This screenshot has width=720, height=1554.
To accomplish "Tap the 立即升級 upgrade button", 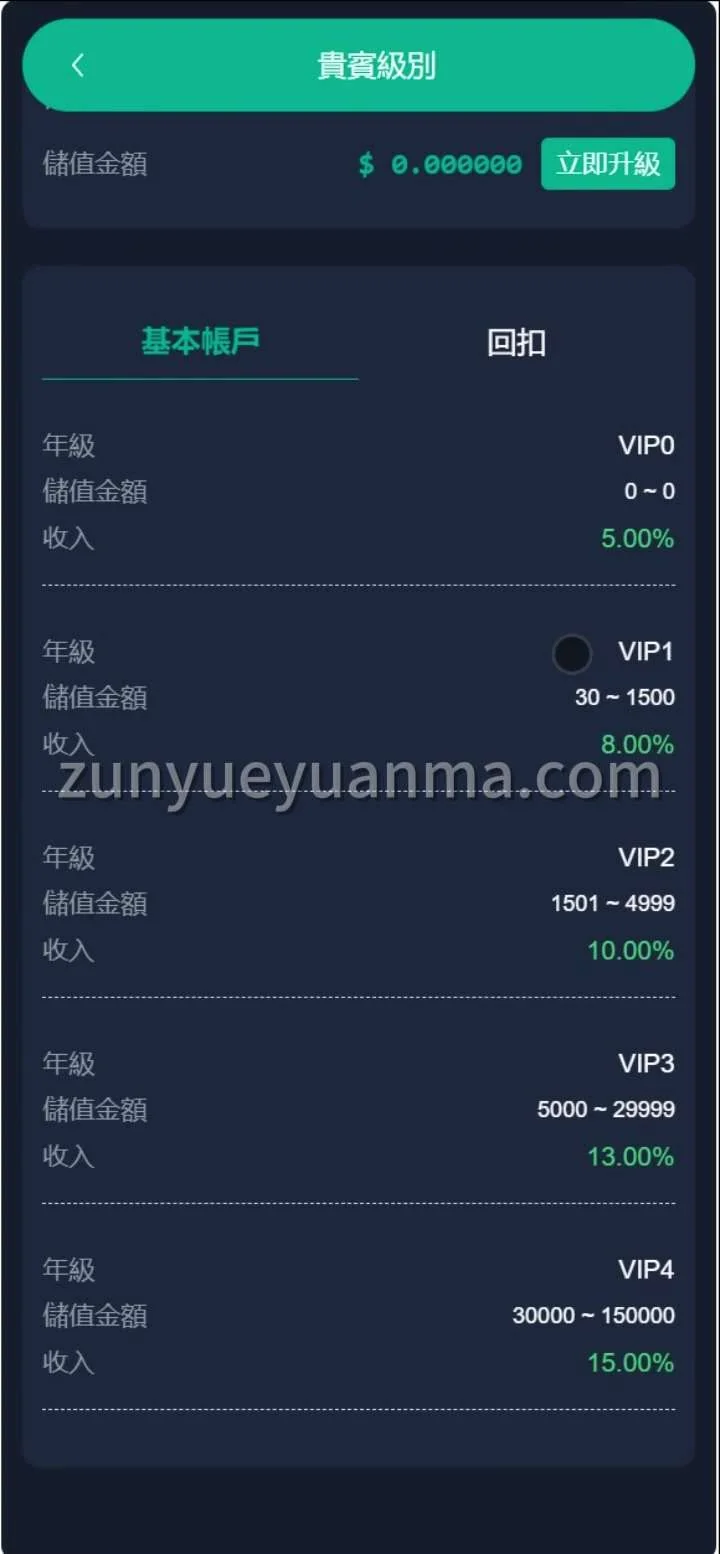I will pos(608,164).
